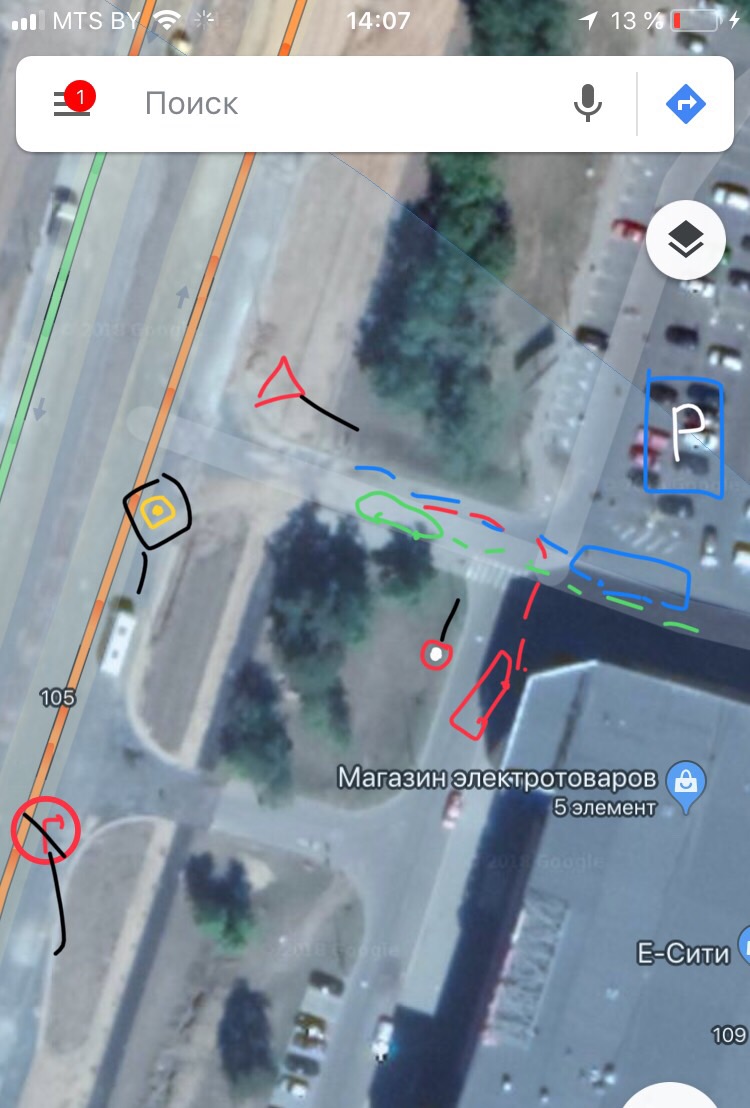Open directions with the blue arrow icon
This screenshot has height=1108, width=750.
[686, 104]
